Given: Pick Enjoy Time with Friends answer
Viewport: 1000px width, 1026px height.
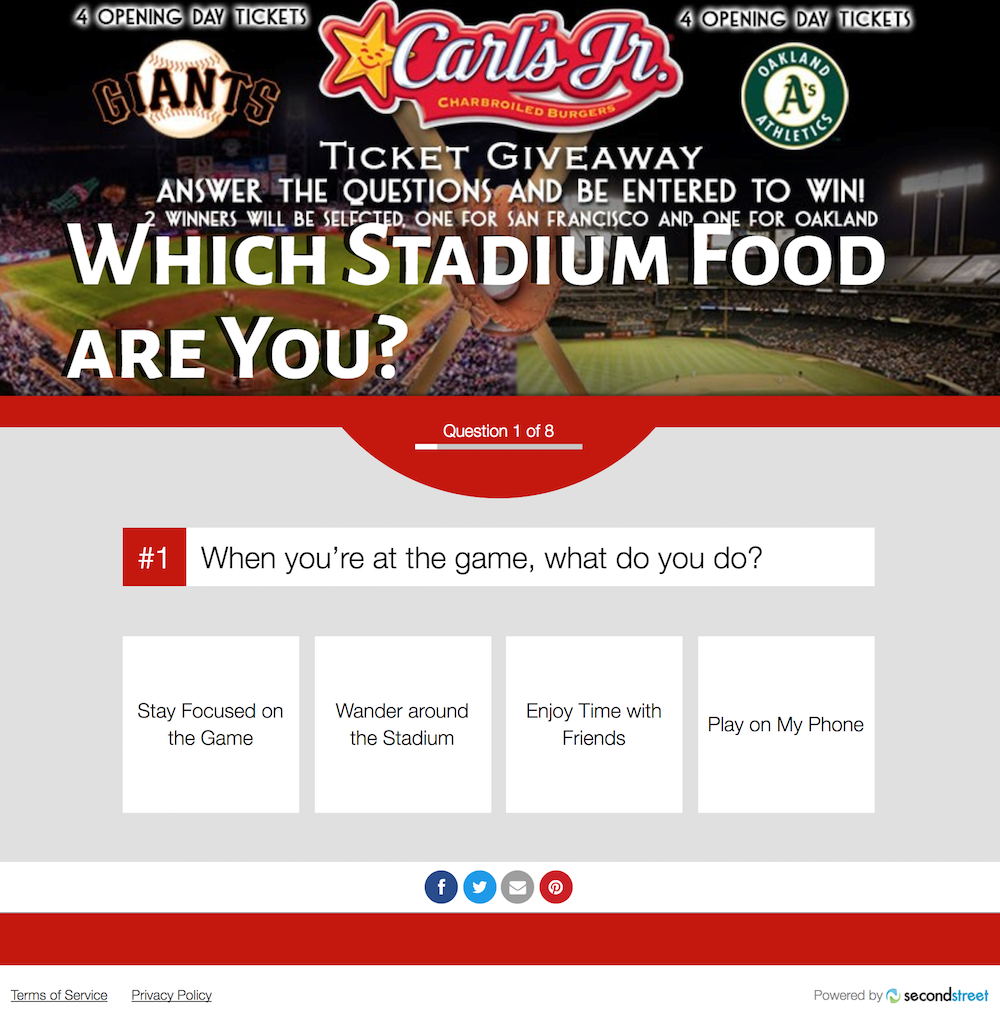Looking at the screenshot, I should (594, 724).
